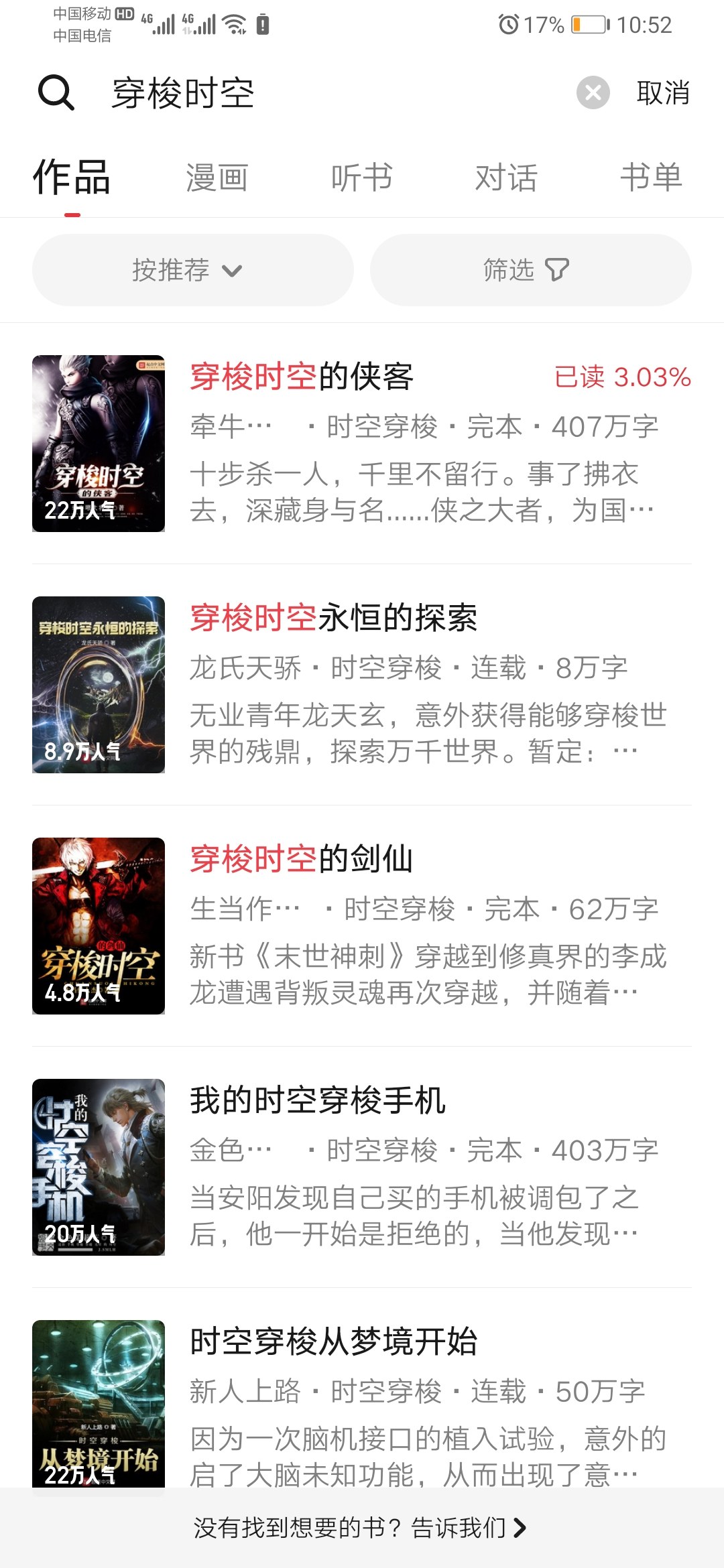
Task: Switch to the 听书 tab
Action: coord(361,178)
